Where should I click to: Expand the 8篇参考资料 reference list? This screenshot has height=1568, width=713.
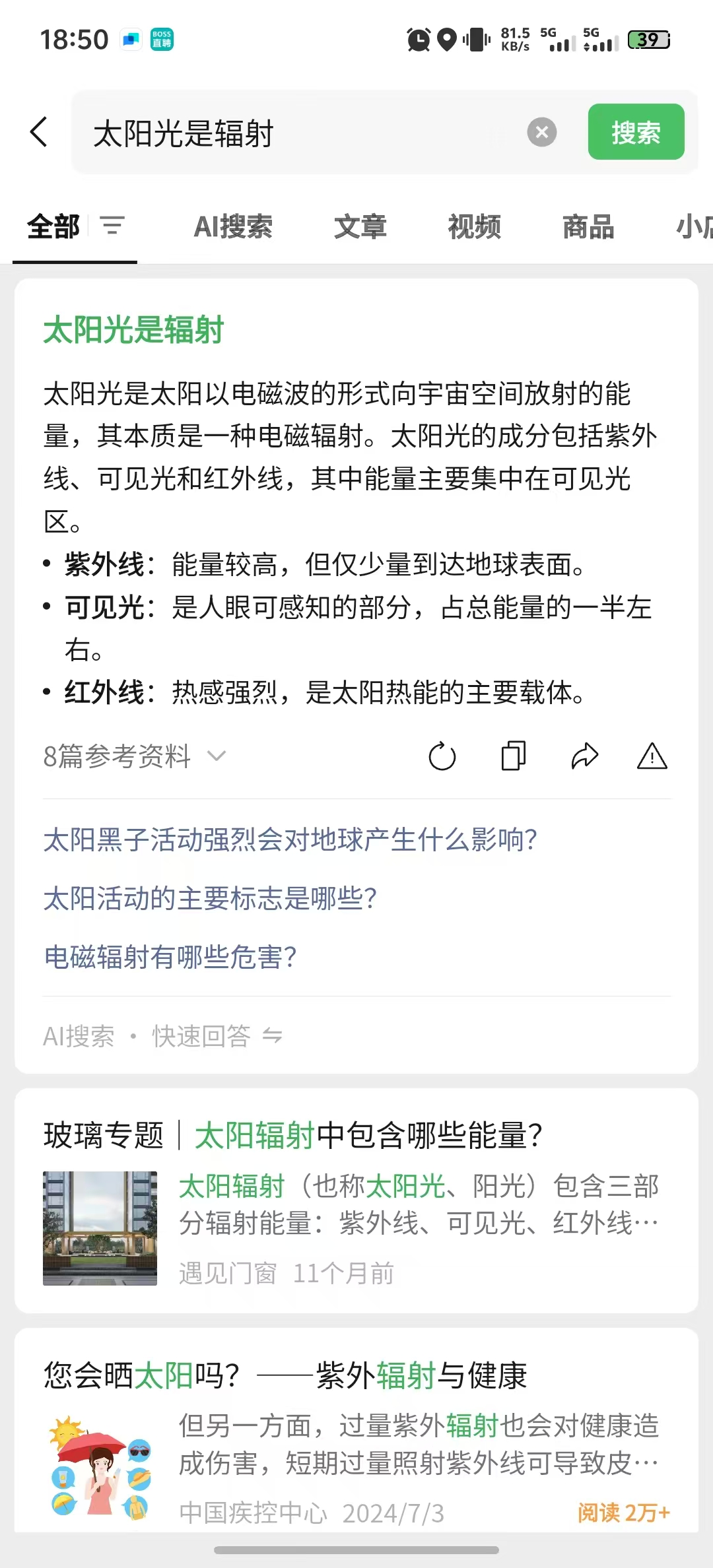[119, 756]
